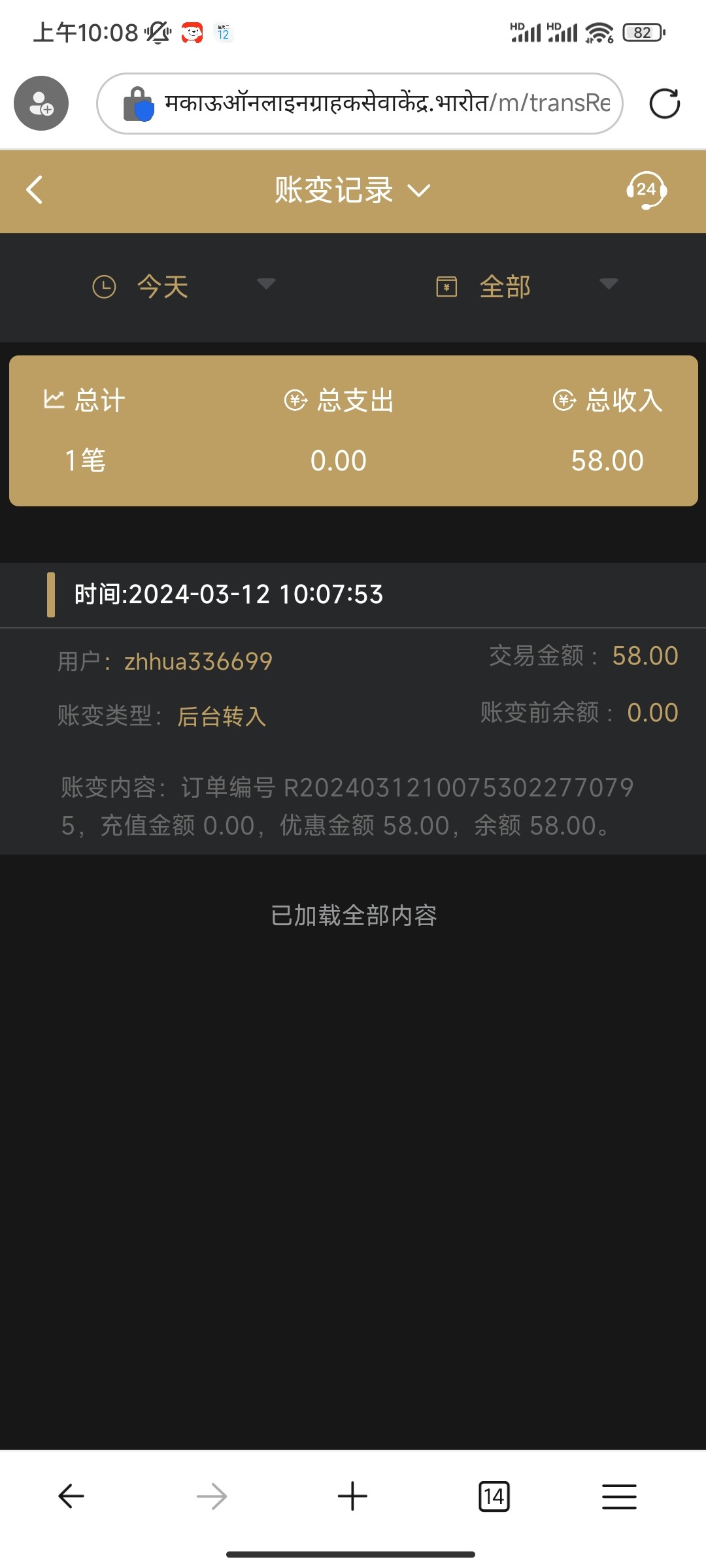
Task: Go back using the header arrow
Action: (x=35, y=190)
